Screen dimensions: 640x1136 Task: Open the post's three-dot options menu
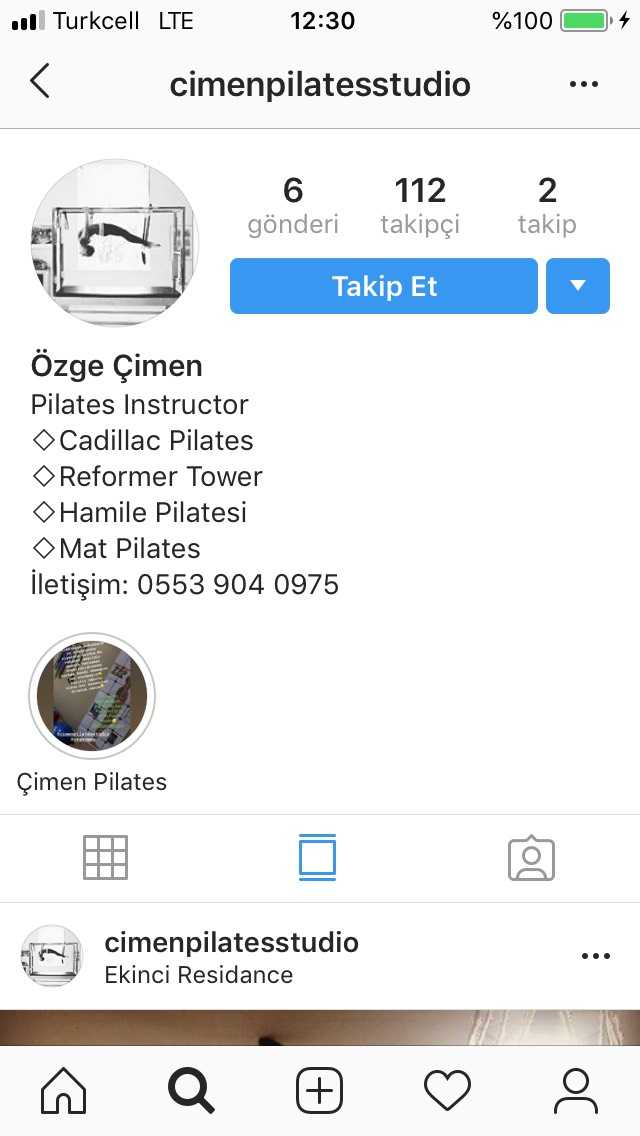tap(595, 957)
